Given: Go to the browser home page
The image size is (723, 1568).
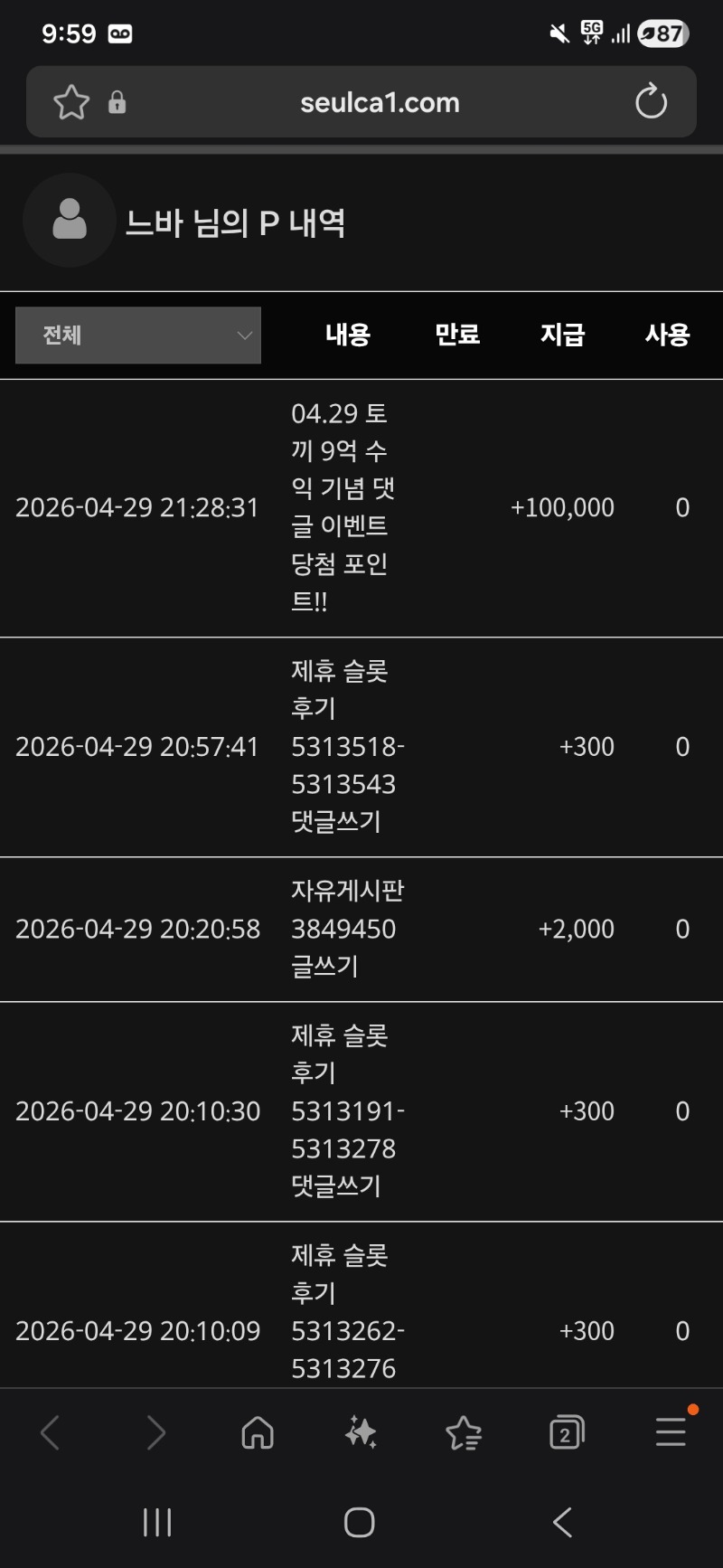Looking at the screenshot, I should [258, 1432].
